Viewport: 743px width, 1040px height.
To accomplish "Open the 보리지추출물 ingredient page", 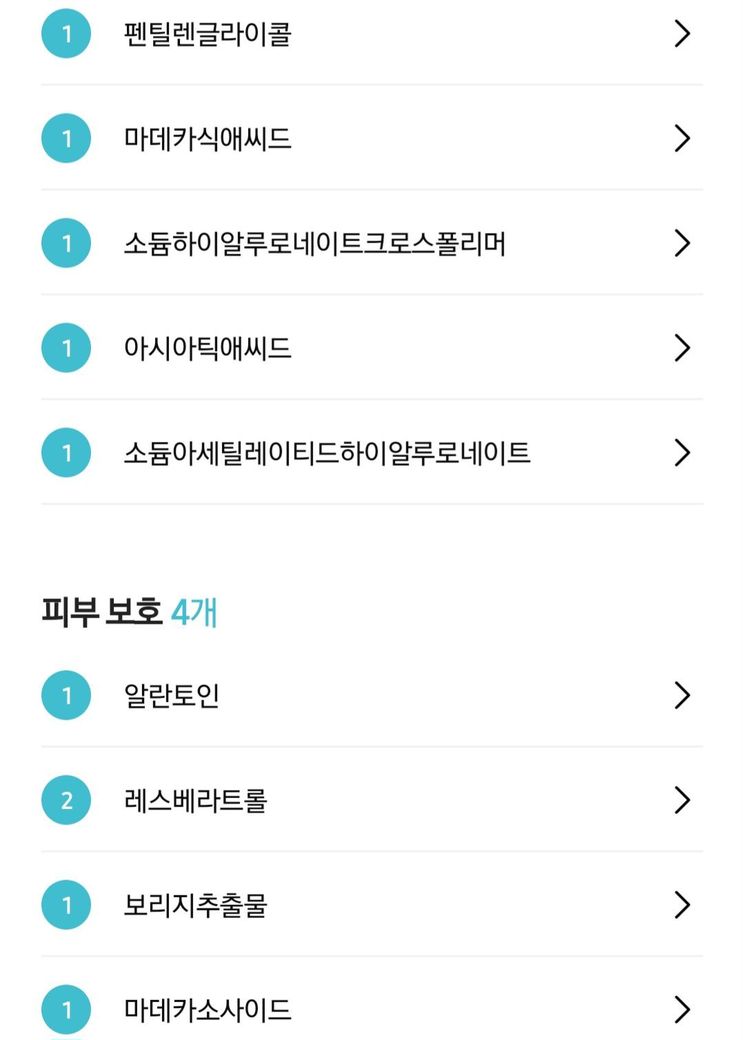I will pos(370,905).
